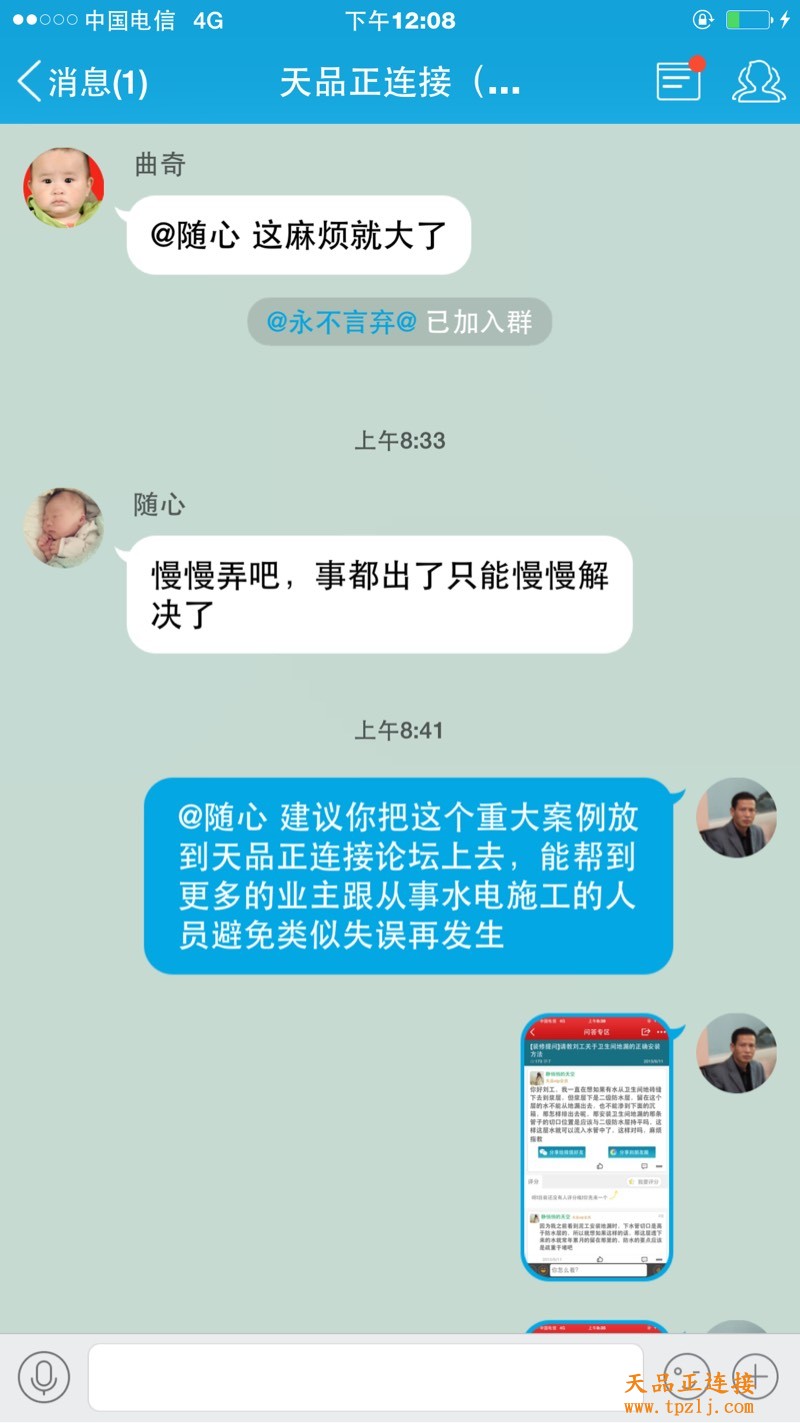800x1423 pixels.
Task: Tap the voice input microphone button
Action: point(44,1377)
